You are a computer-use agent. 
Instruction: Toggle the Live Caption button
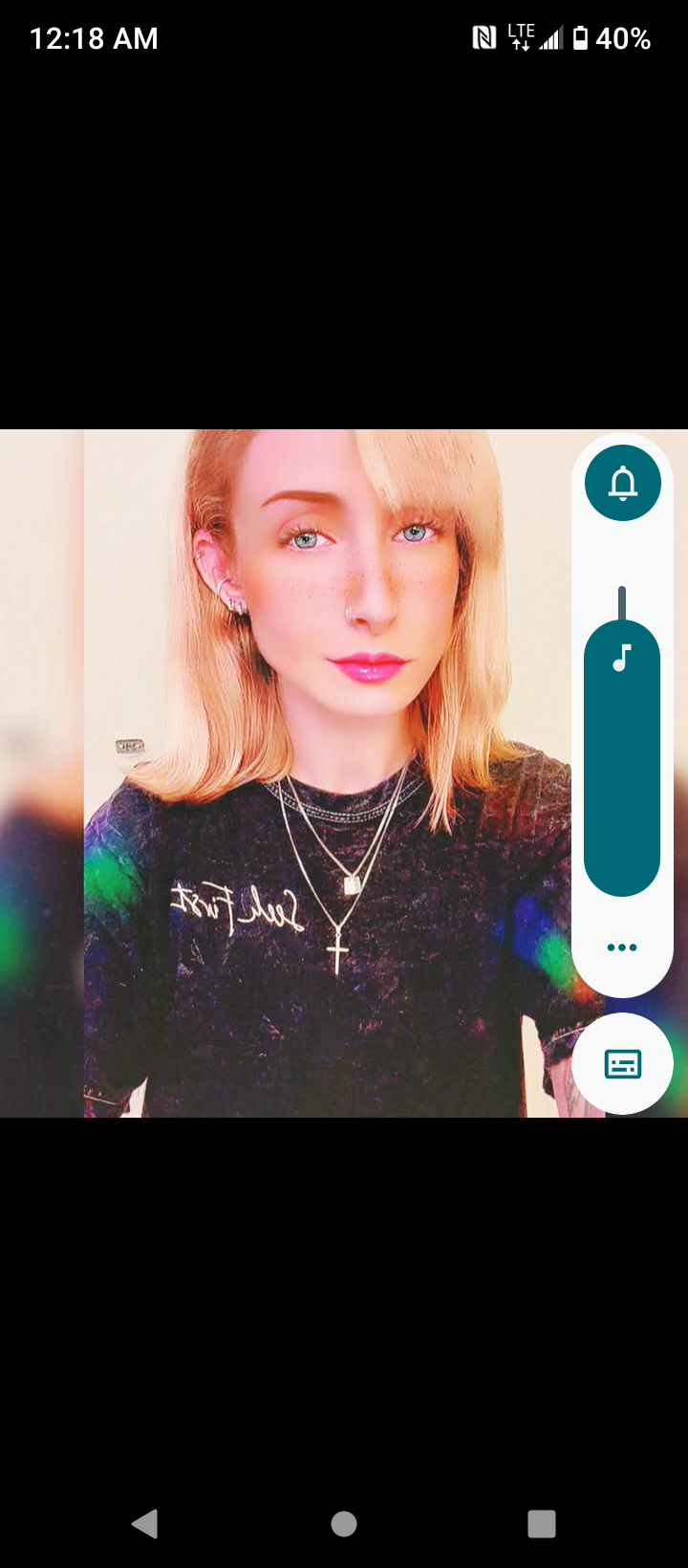point(623,1063)
